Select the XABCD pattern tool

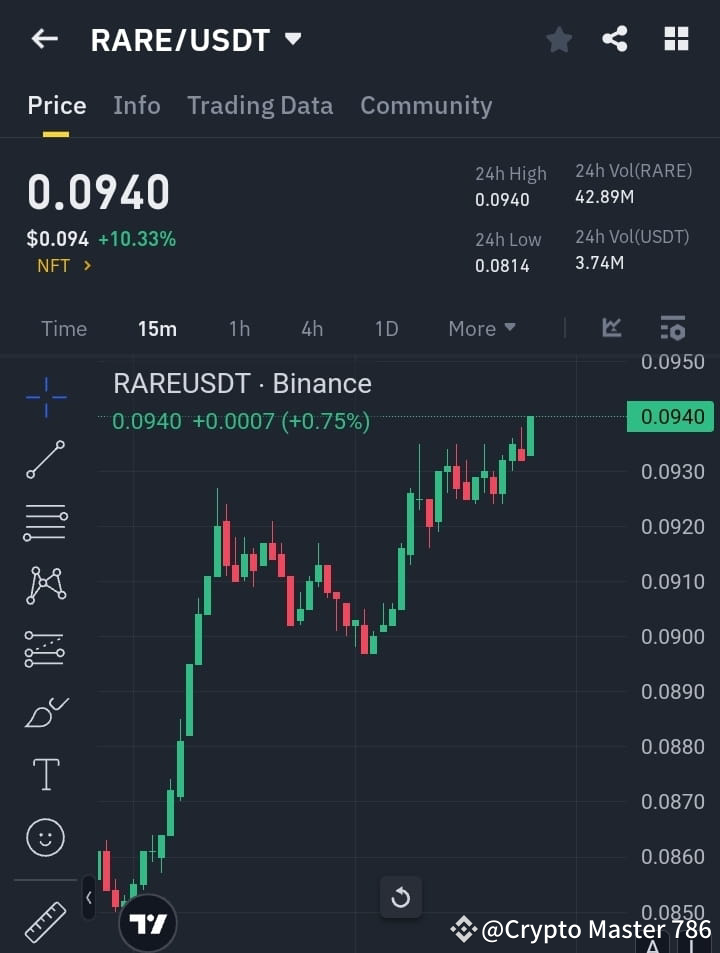44,585
